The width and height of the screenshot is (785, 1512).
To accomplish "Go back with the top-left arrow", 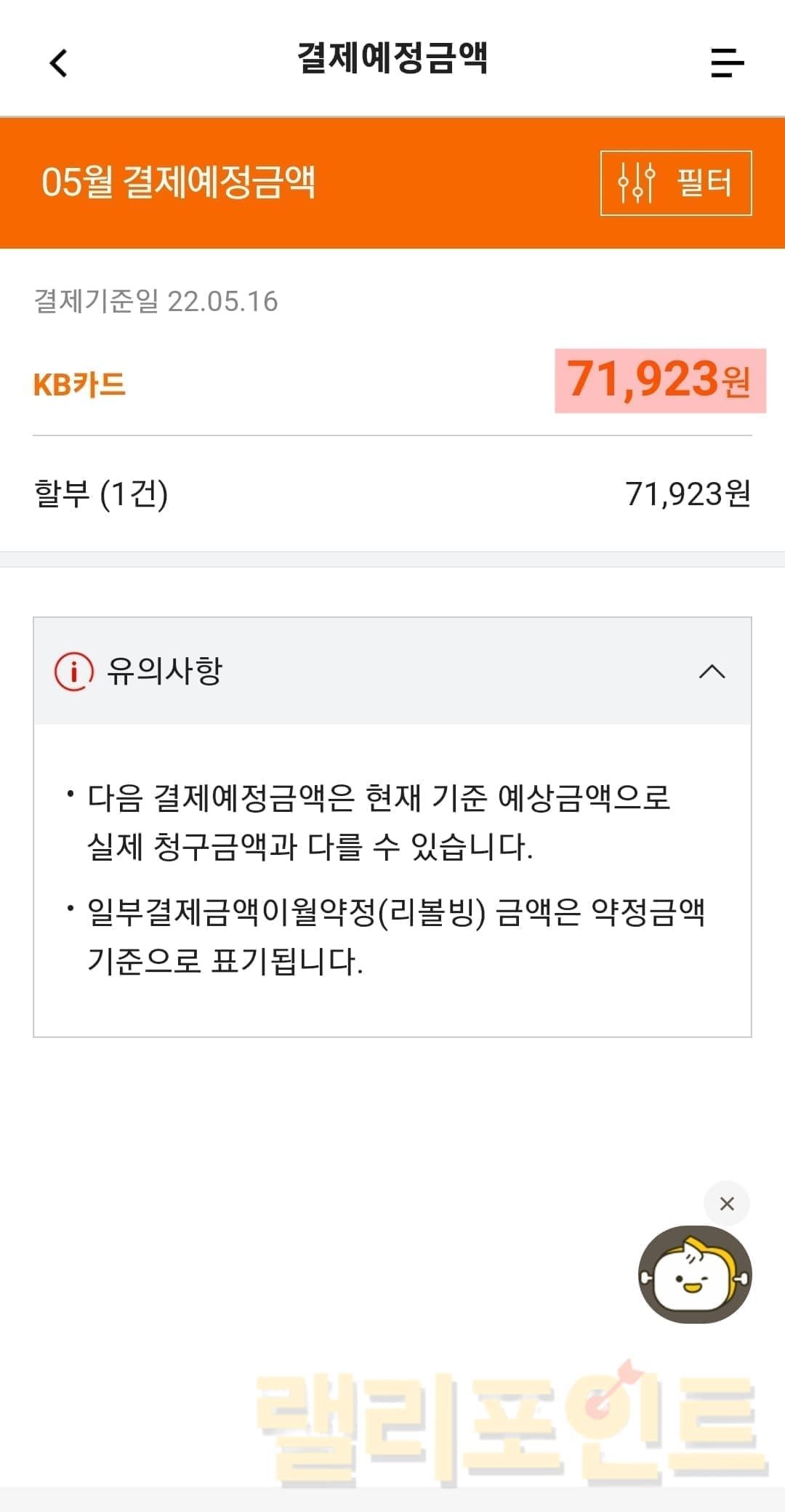I will [x=58, y=63].
